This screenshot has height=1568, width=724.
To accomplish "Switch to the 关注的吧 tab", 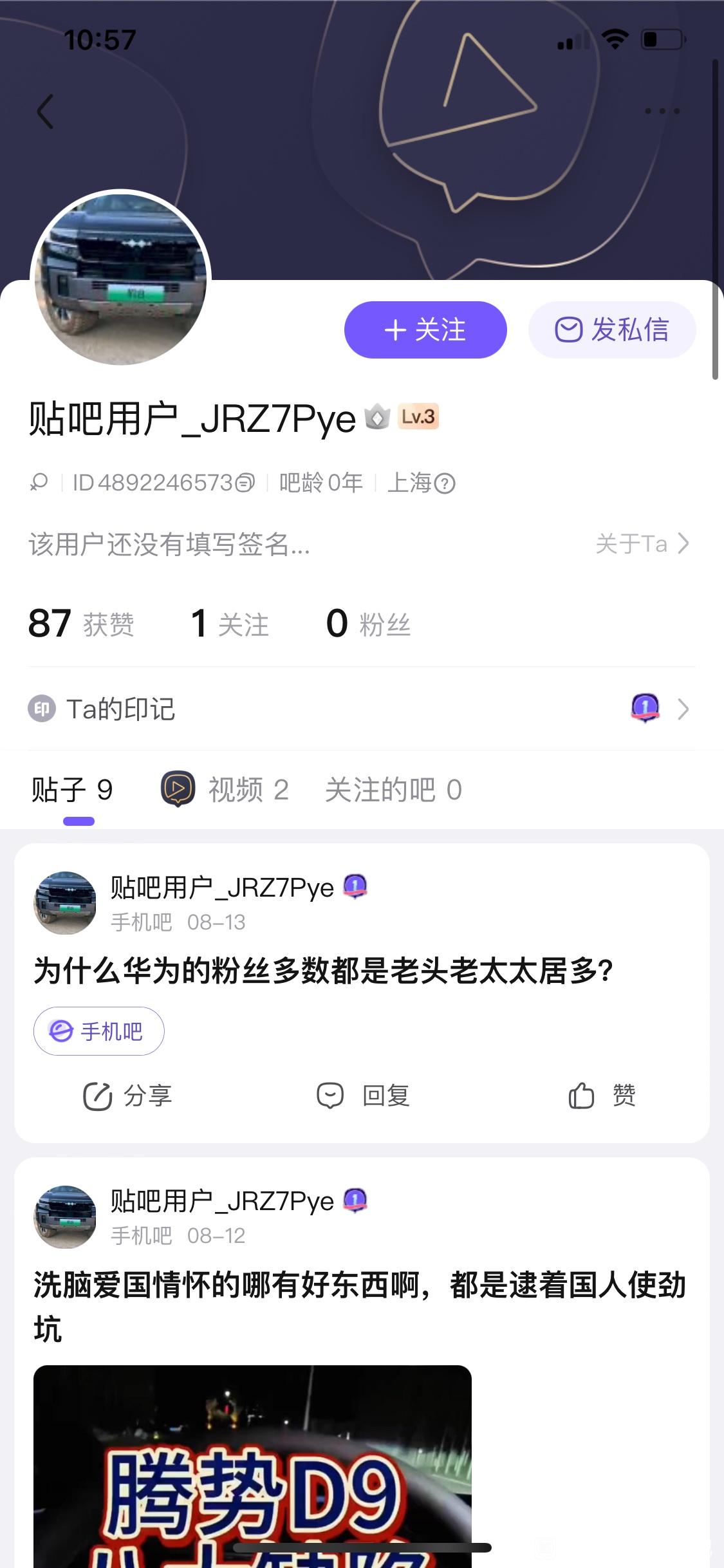I will pyautogui.click(x=393, y=790).
